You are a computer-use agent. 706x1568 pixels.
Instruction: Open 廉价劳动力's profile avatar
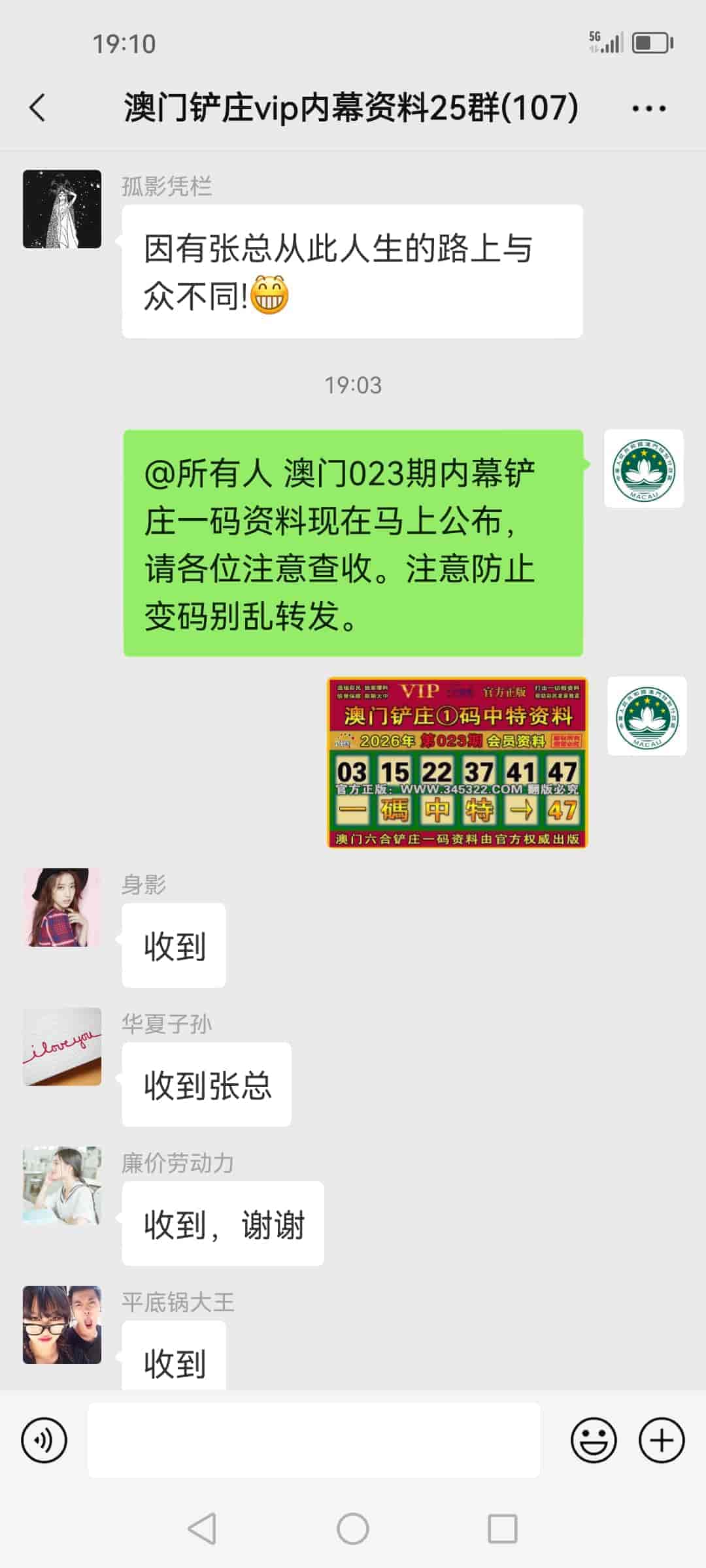tap(62, 1186)
